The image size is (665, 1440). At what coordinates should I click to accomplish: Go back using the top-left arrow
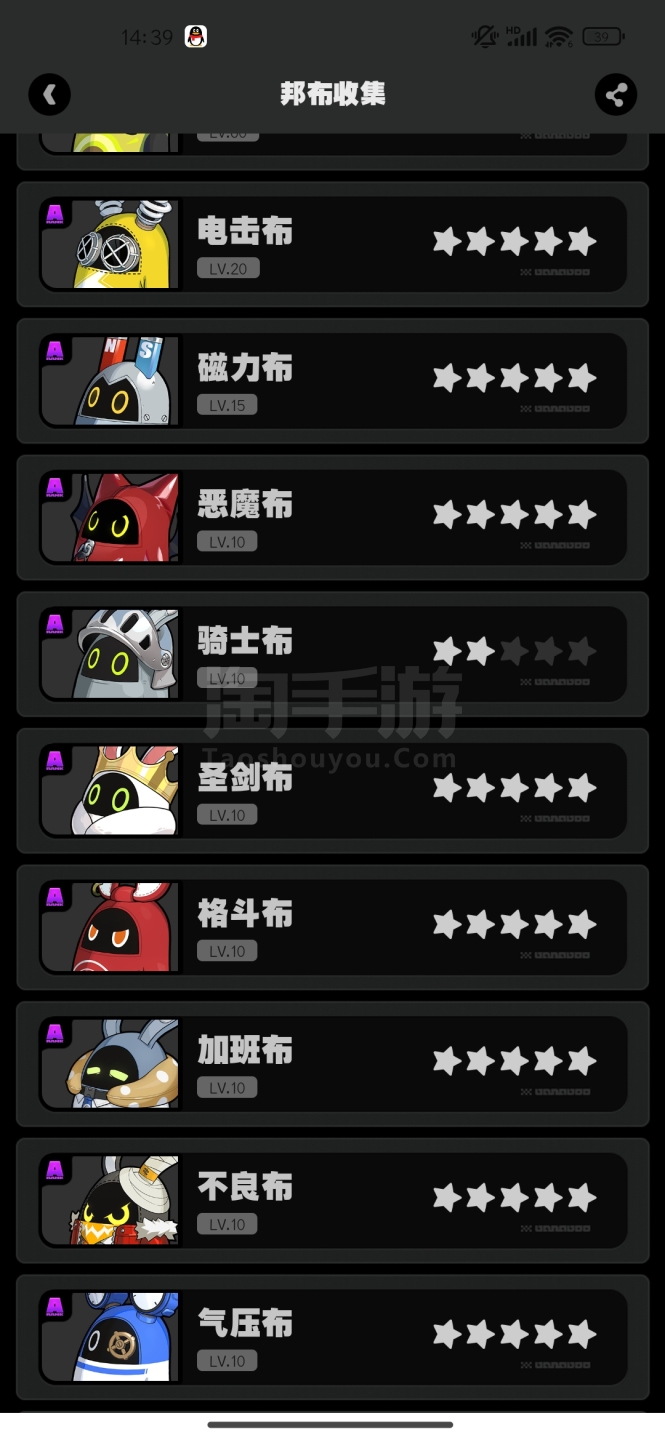(x=49, y=95)
